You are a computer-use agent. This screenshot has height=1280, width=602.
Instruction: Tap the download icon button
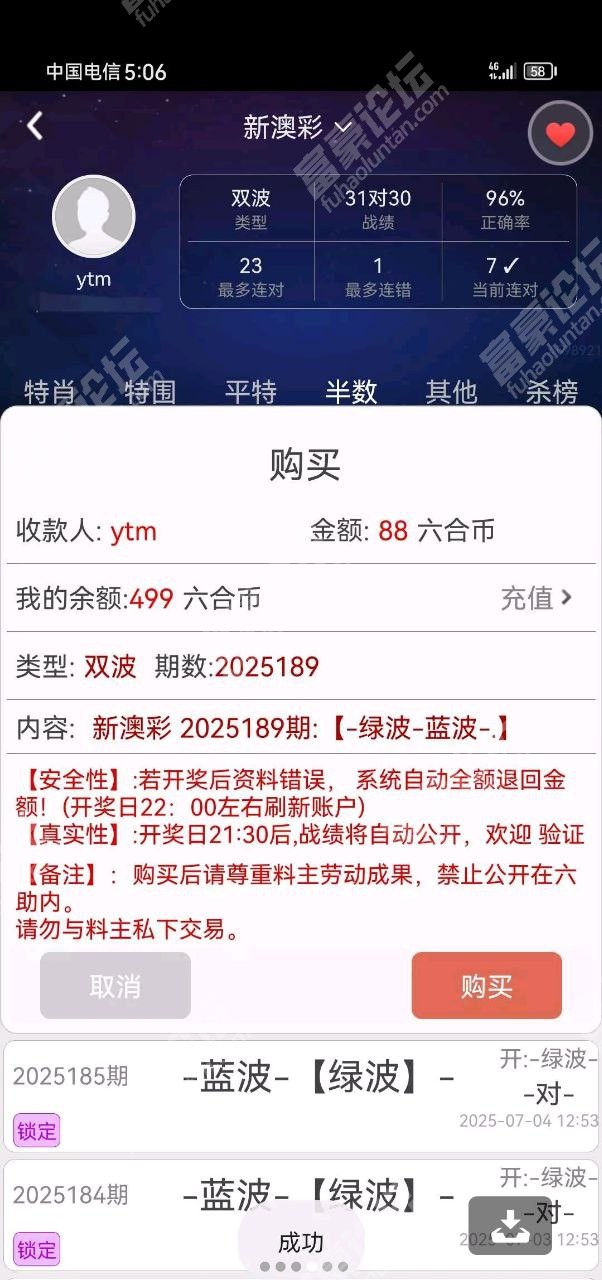(x=510, y=1226)
